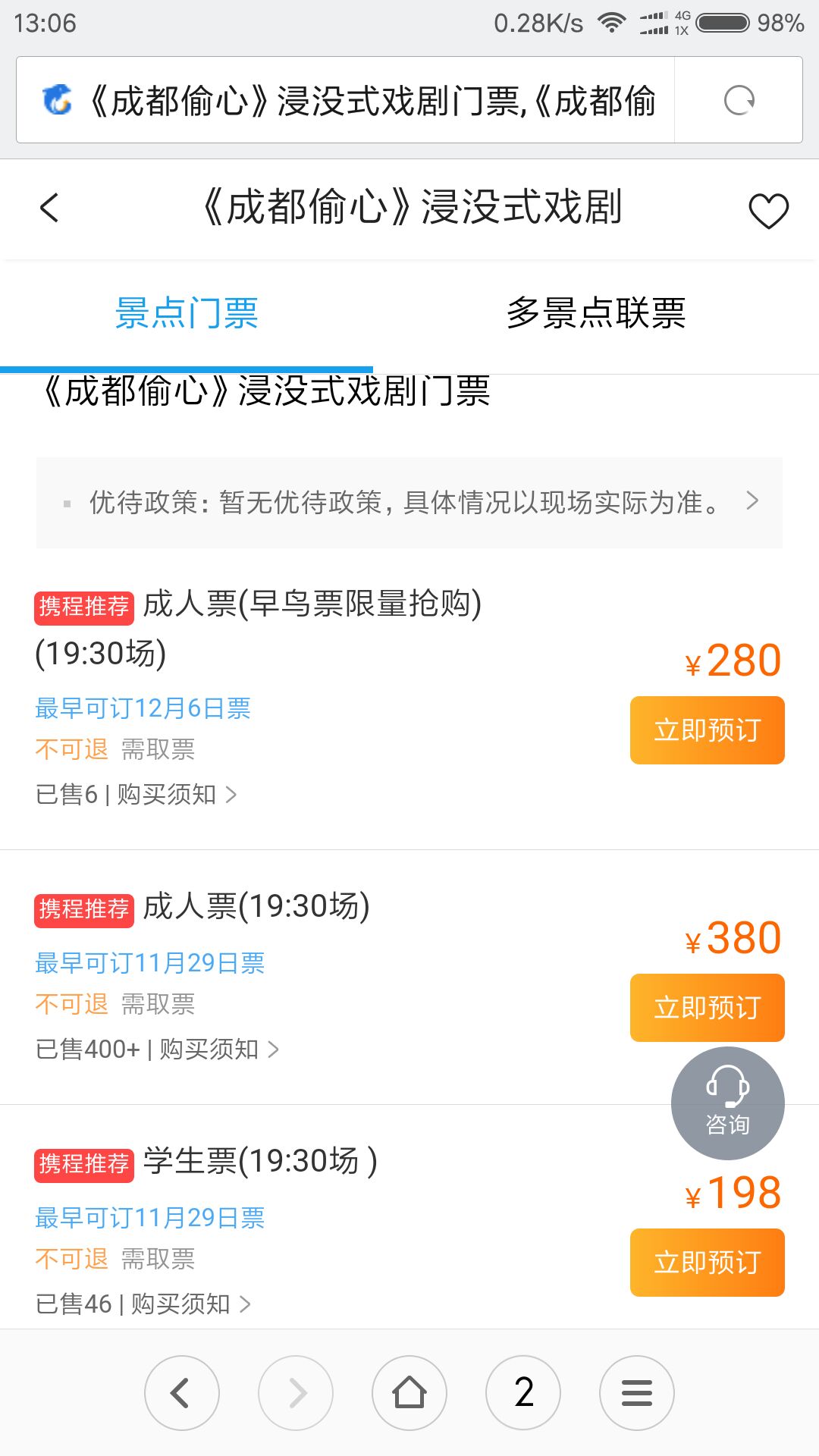The image size is (819, 1456).
Task: Open the browser tabs switcher showing 2
Action: point(523,1393)
